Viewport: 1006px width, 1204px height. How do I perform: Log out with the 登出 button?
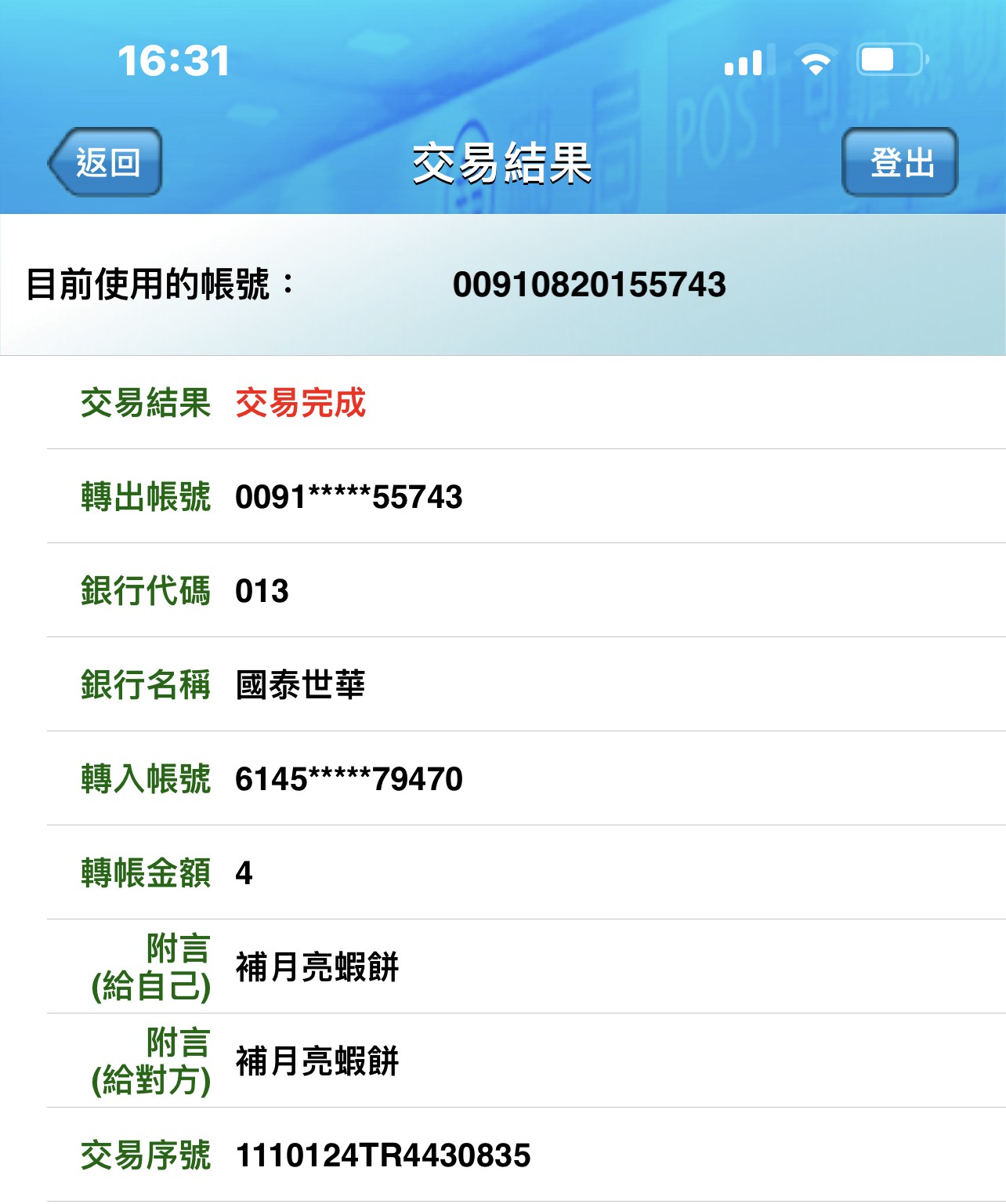pos(900,162)
